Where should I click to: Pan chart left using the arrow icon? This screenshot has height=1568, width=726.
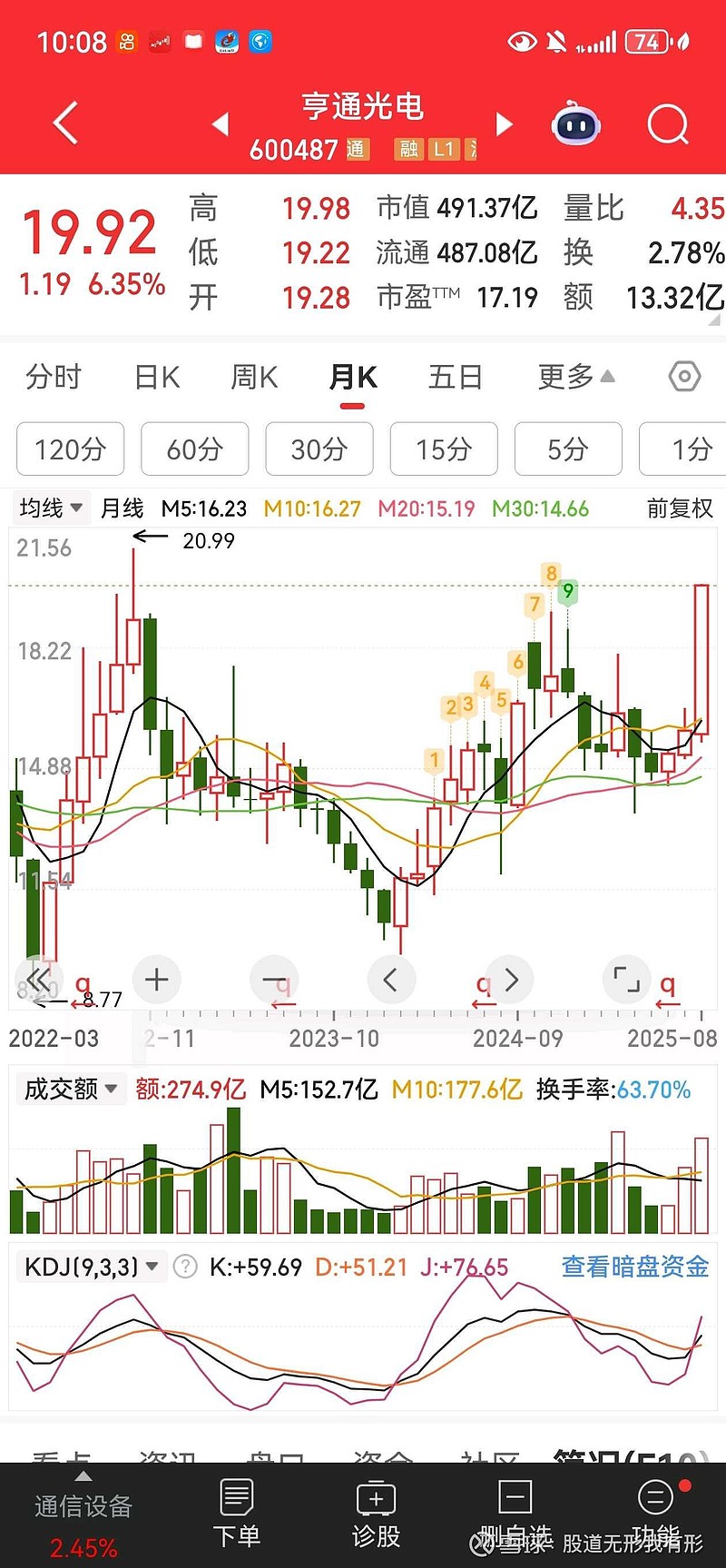(392, 980)
